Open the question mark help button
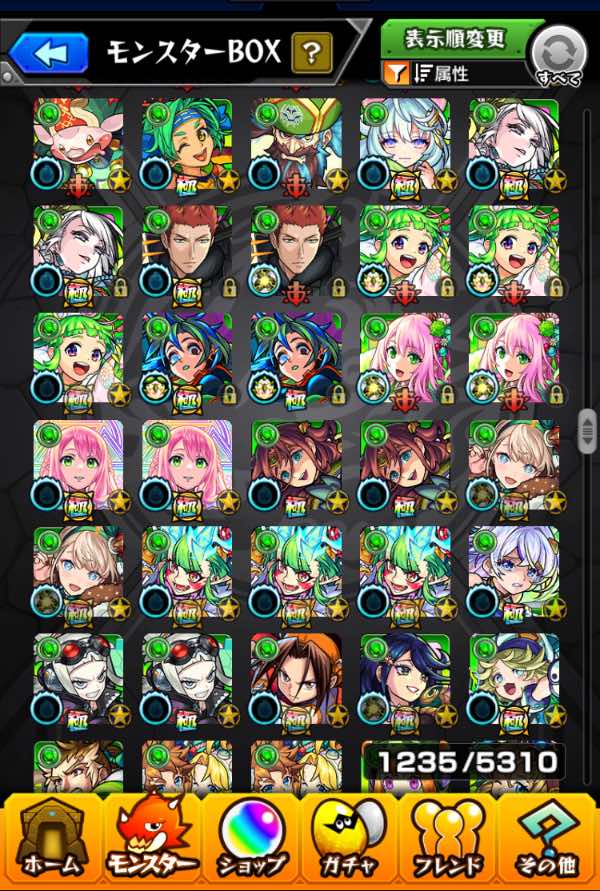The height and width of the screenshot is (891, 600). tap(311, 52)
